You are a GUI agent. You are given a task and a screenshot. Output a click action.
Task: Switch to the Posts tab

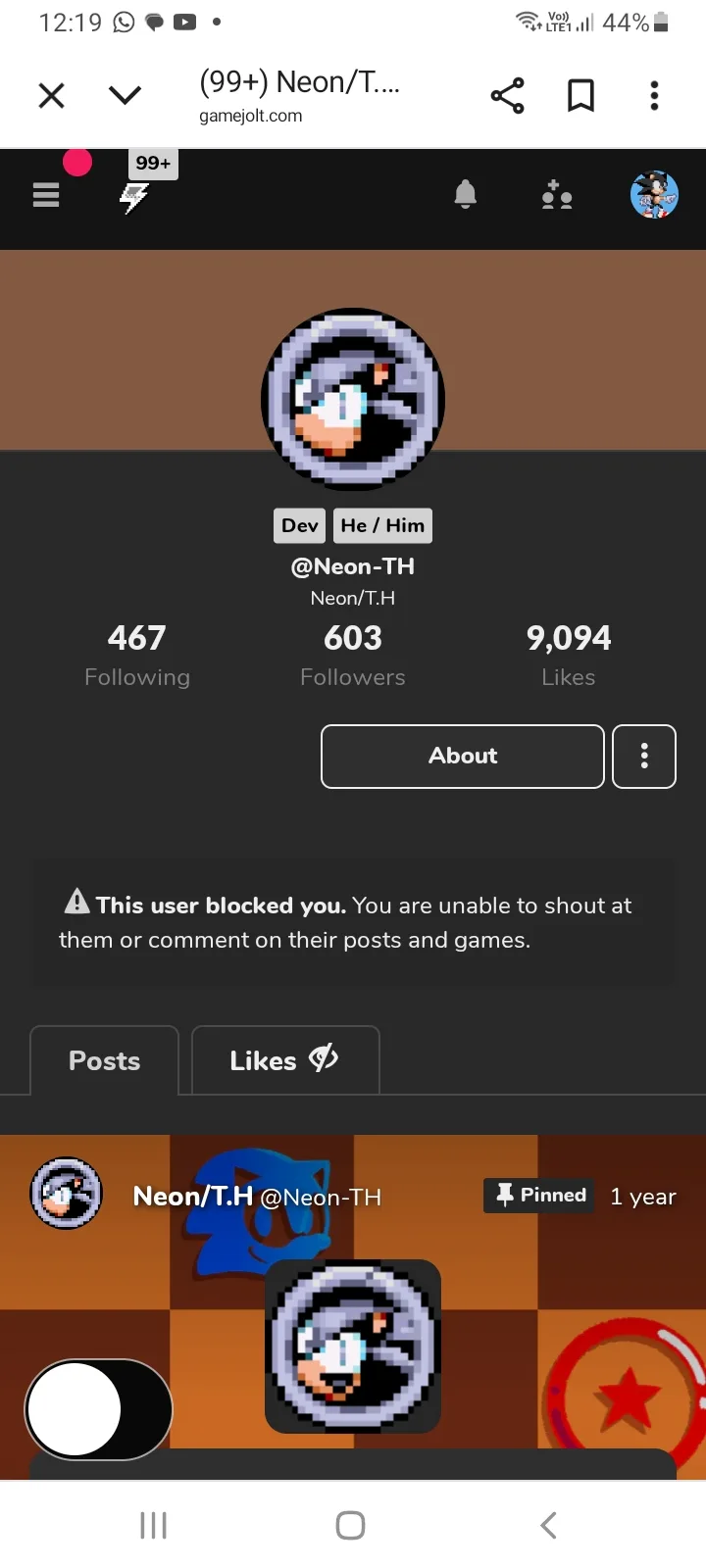[x=105, y=1060]
